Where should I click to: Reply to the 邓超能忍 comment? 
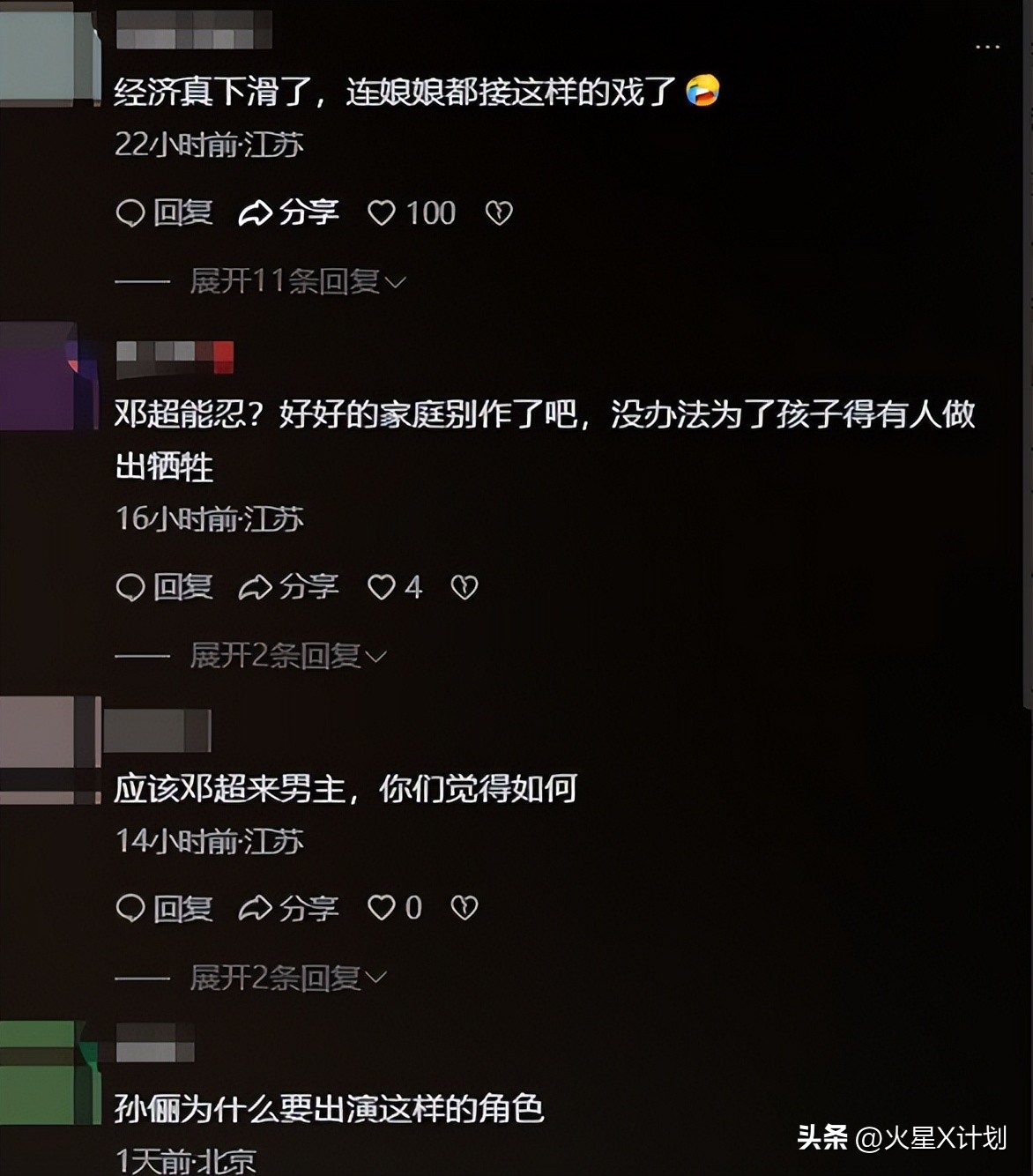coord(164,586)
